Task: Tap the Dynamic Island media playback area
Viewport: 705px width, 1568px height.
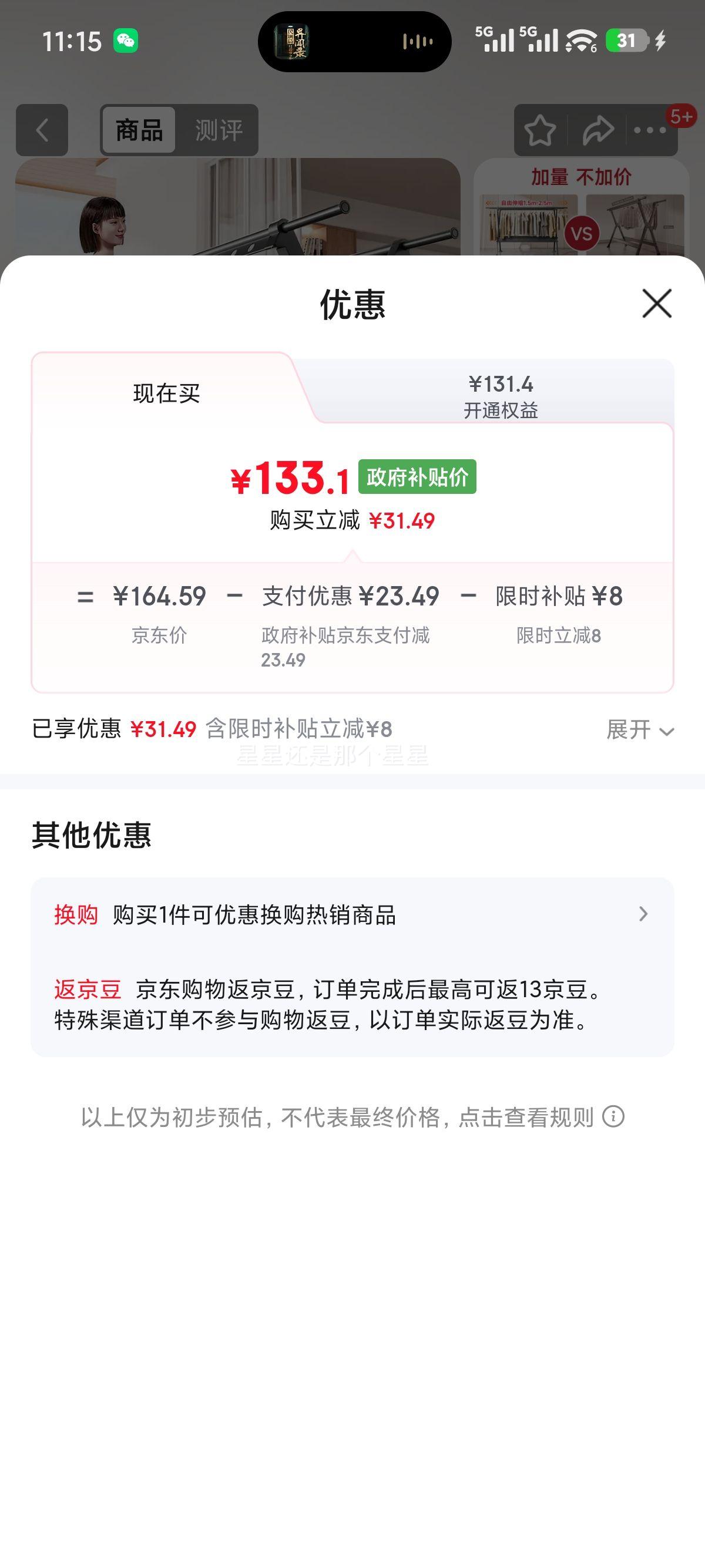Action: point(353,41)
